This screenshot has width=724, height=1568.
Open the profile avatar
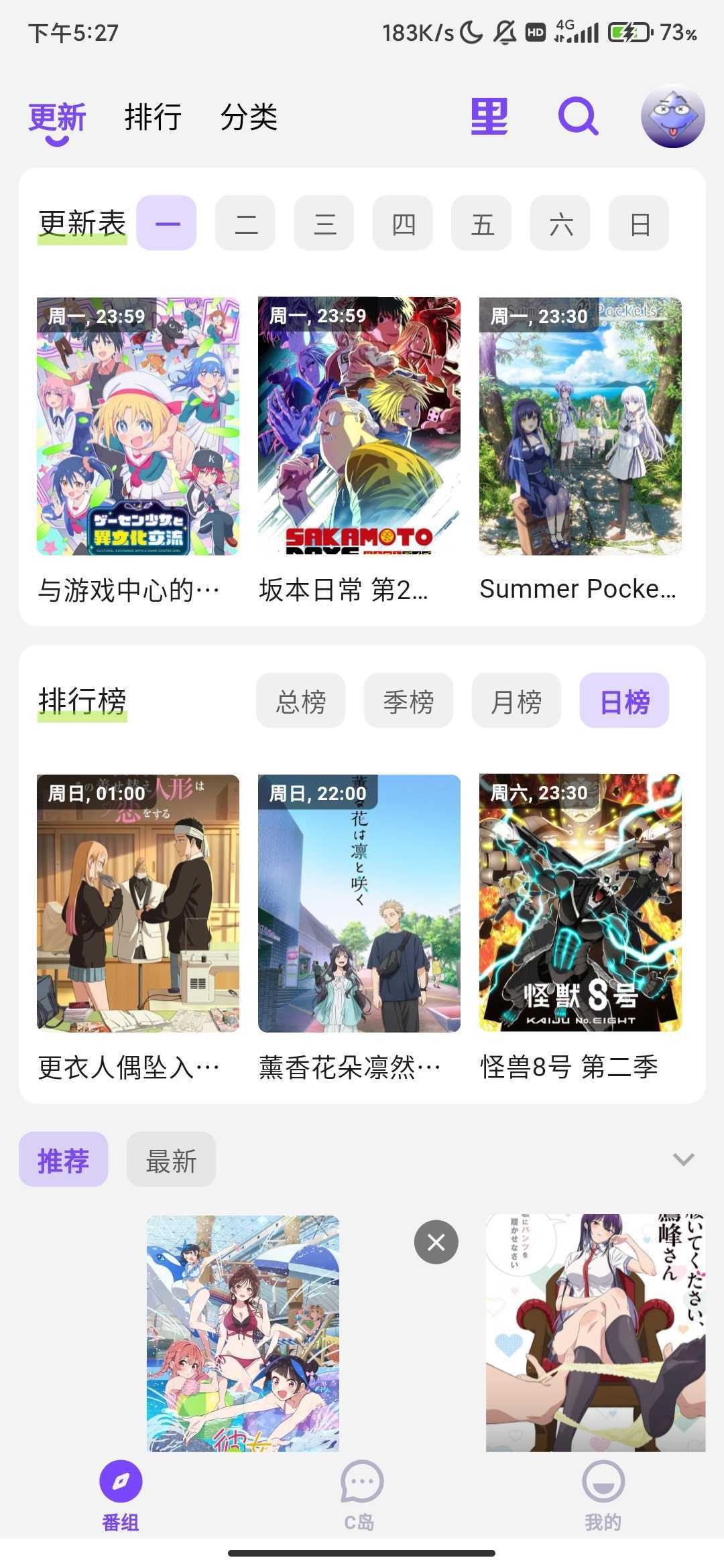click(x=672, y=117)
